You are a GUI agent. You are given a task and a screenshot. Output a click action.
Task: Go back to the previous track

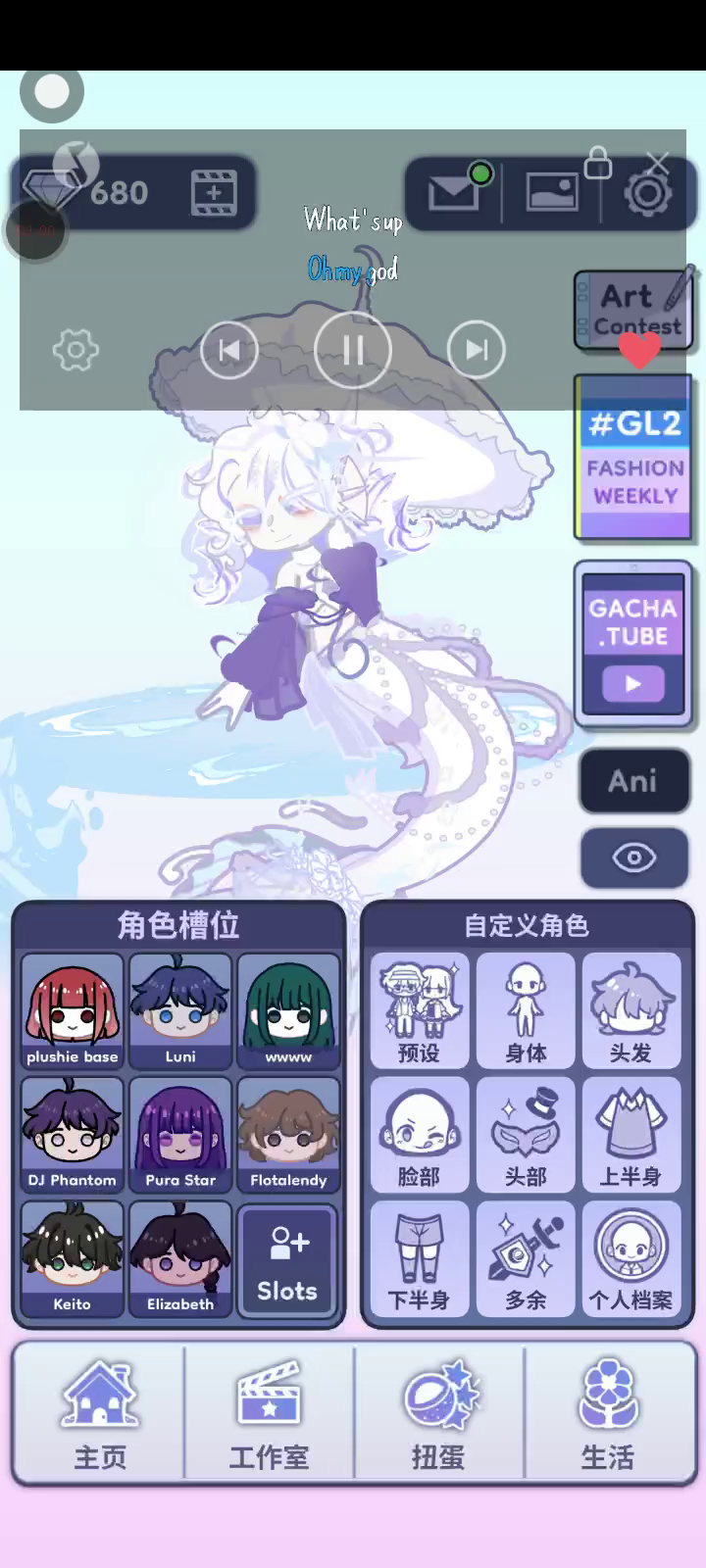(x=229, y=350)
